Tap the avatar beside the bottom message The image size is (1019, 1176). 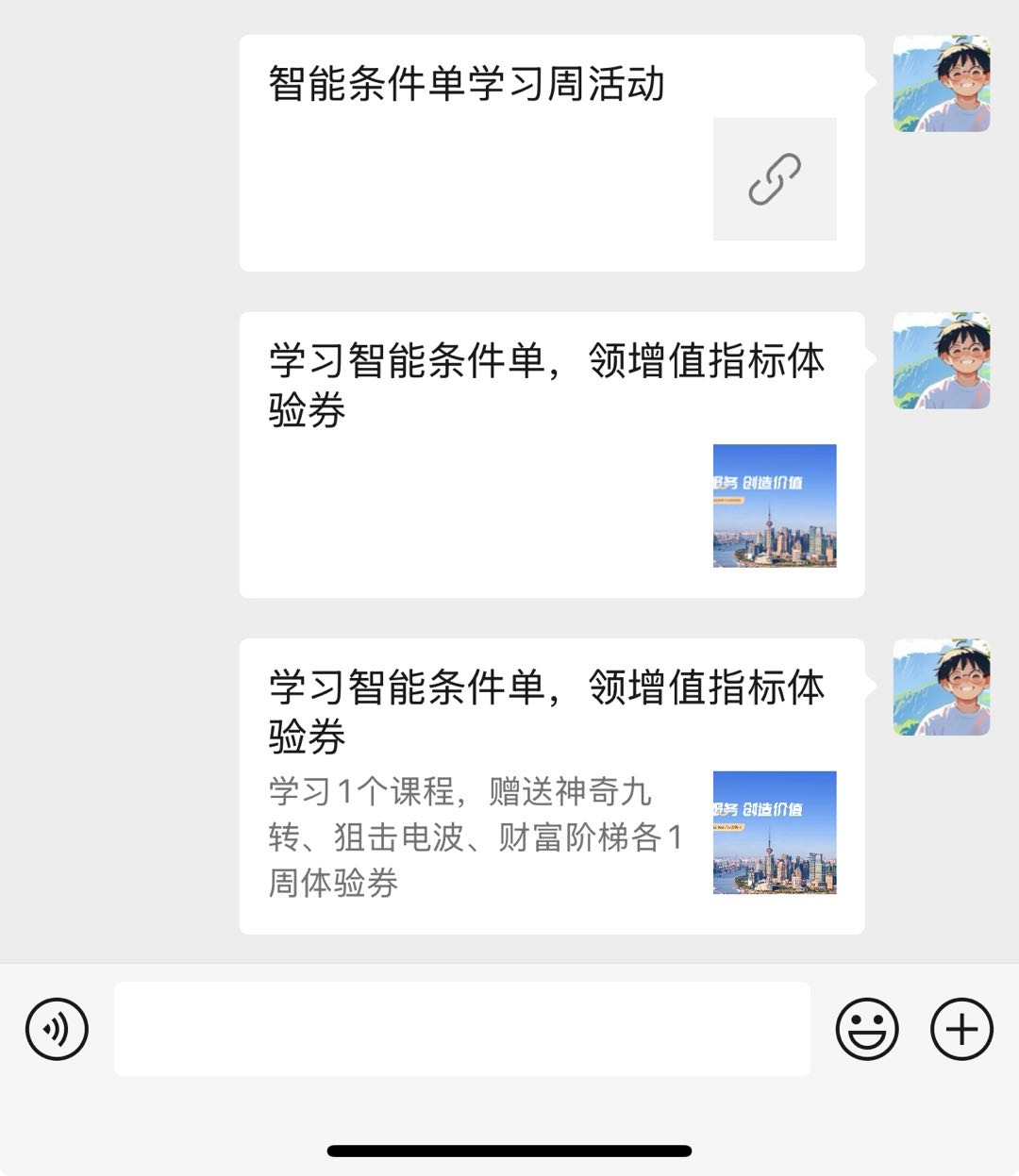coord(941,688)
